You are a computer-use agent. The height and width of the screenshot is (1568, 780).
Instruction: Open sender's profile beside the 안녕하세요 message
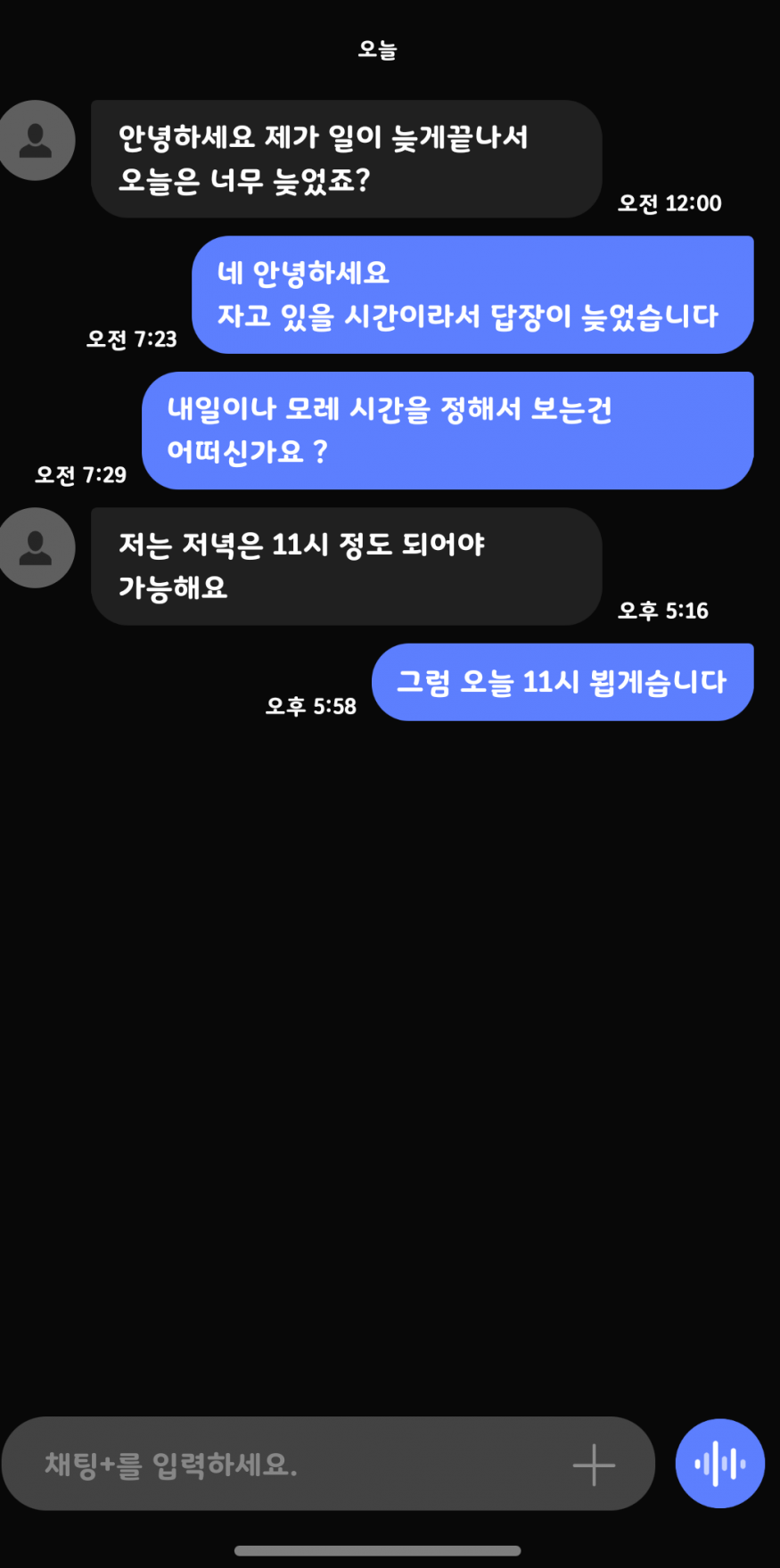[x=37, y=141]
